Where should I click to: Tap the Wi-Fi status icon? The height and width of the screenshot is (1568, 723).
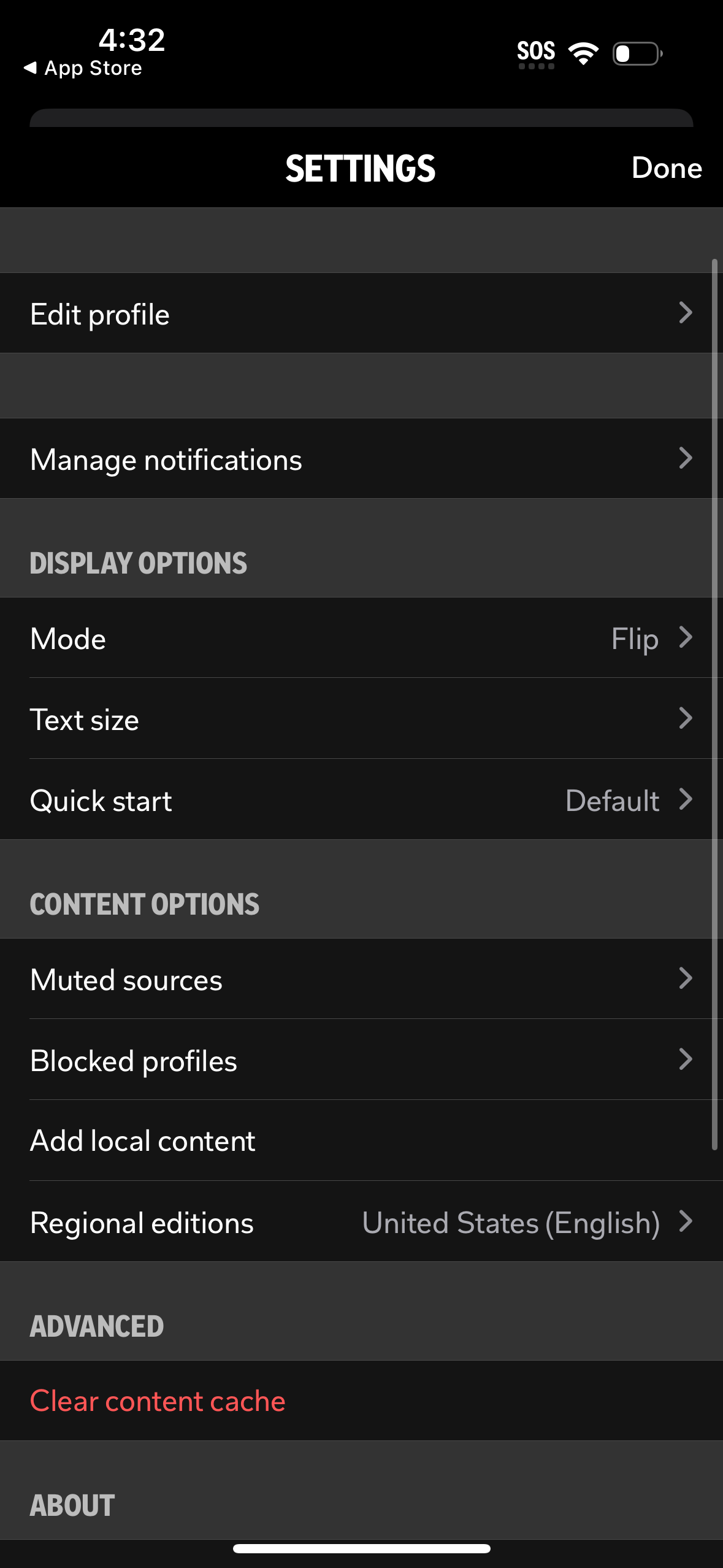tap(583, 53)
